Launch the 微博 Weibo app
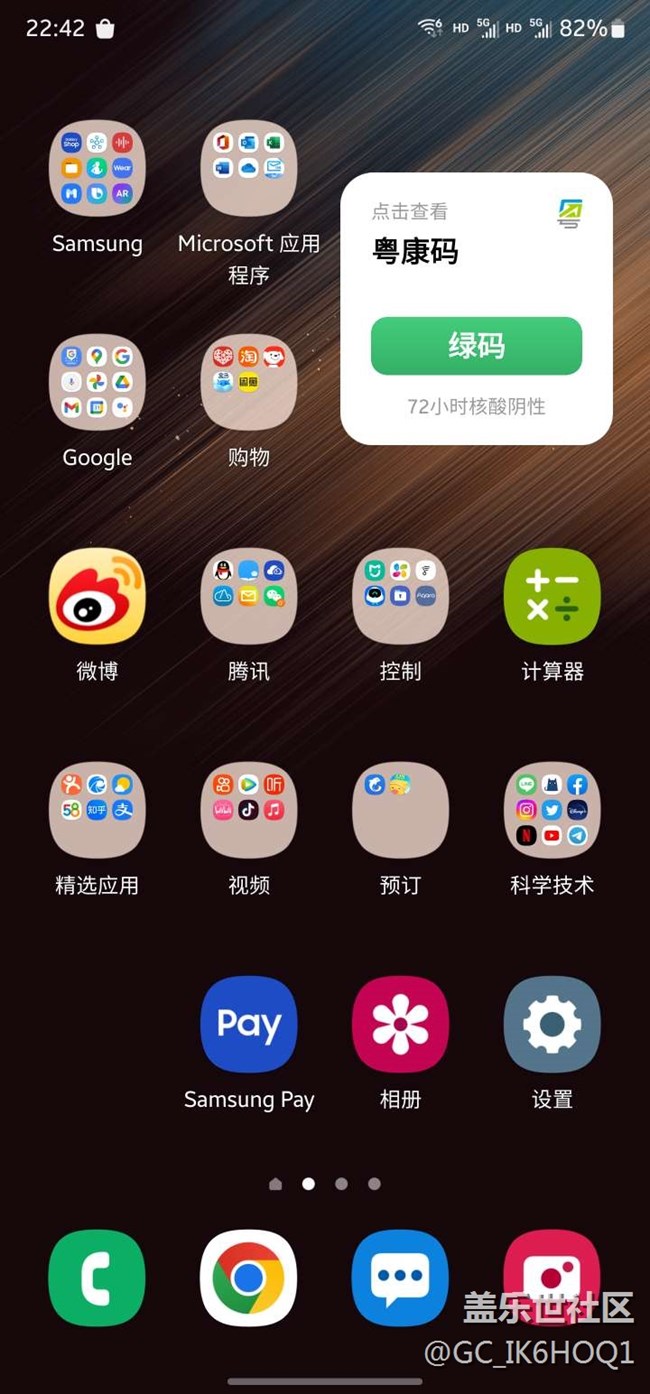Image resolution: width=650 pixels, height=1394 pixels. click(97, 596)
